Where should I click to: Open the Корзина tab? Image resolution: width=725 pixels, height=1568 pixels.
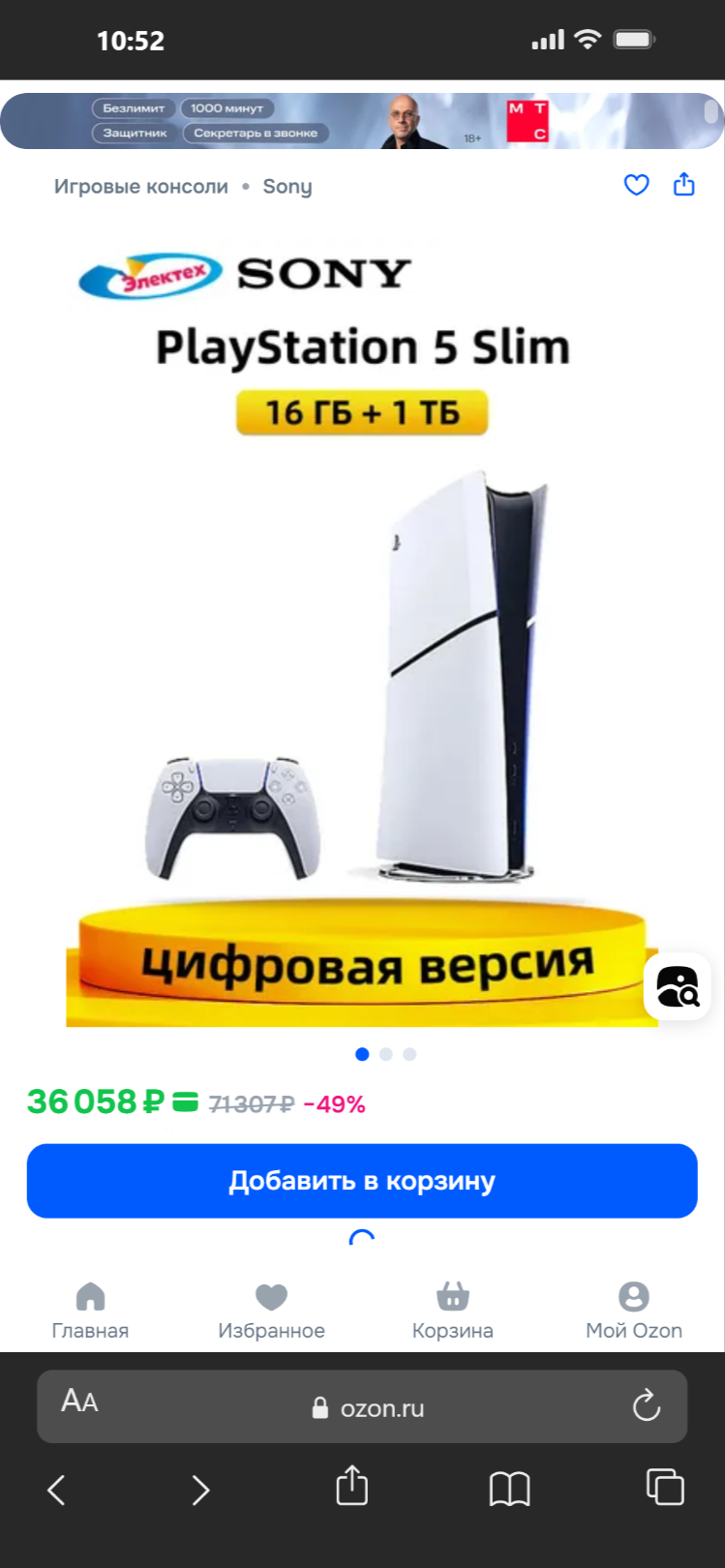tap(452, 1311)
